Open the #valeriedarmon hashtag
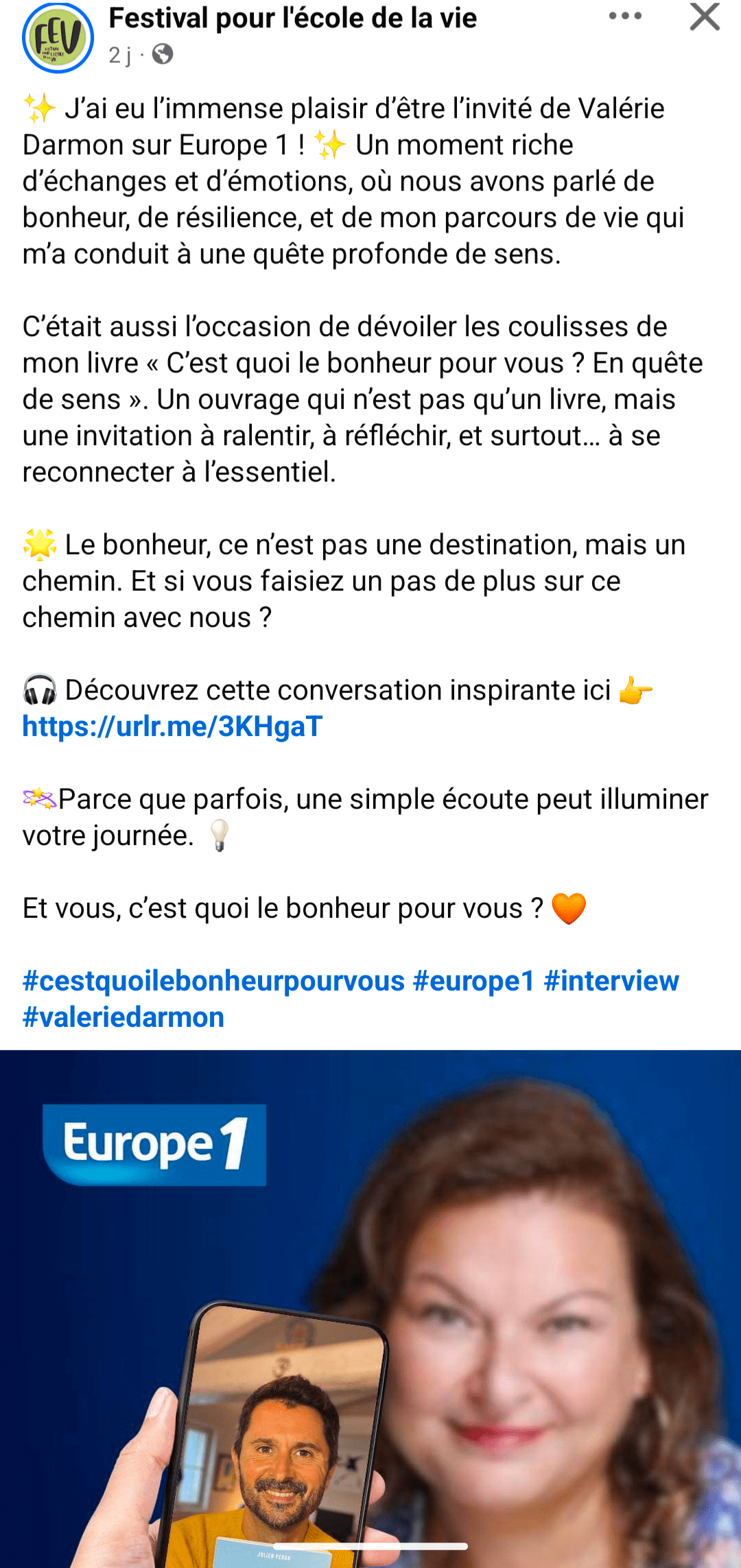Screen dimensions: 741x1568 [123, 1017]
